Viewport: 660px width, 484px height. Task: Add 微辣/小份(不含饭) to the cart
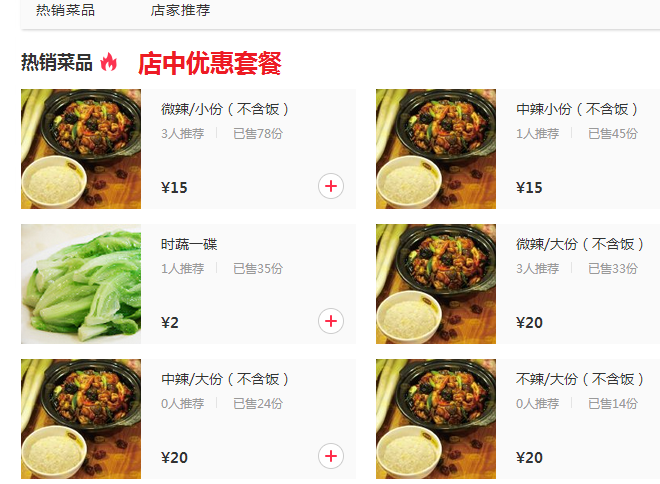pos(331,186)
